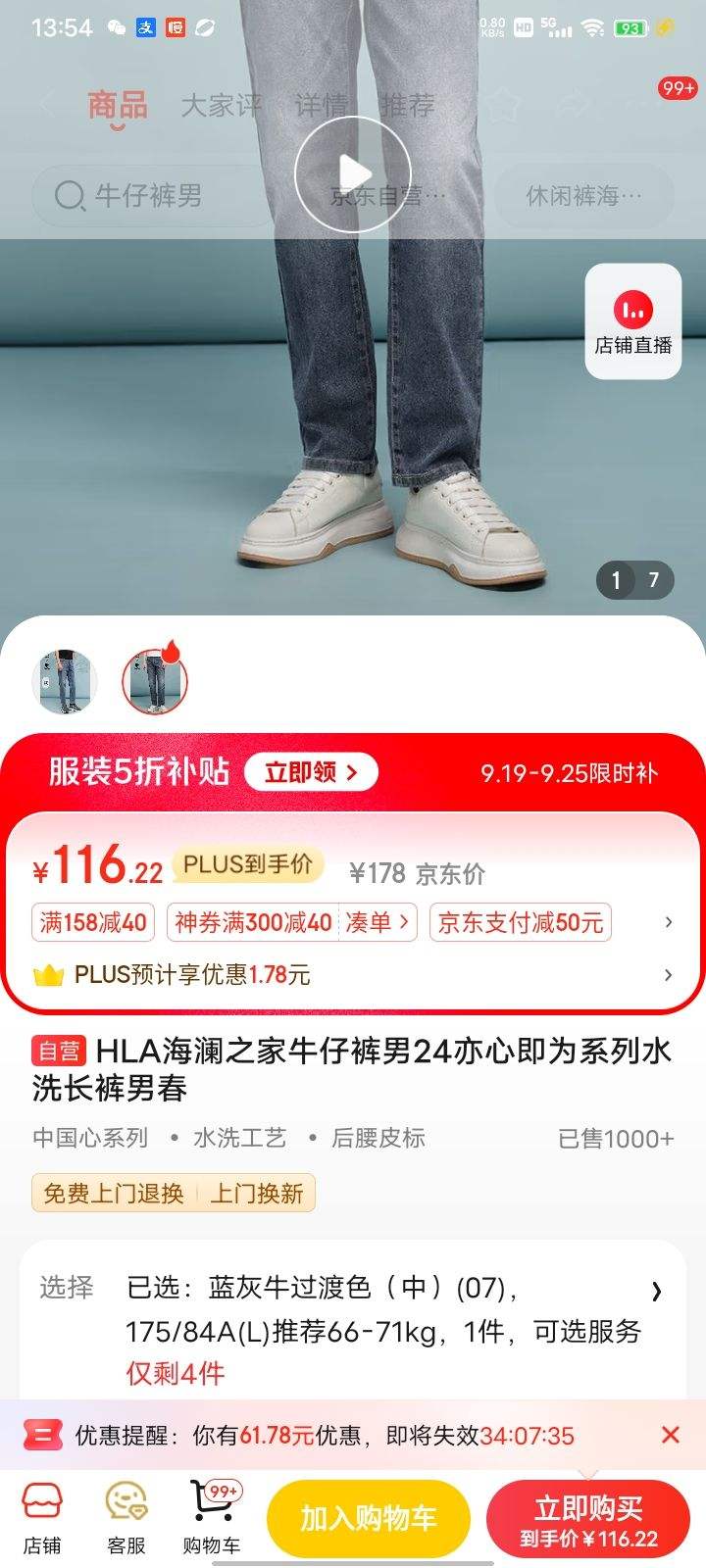Image resolution: width=706 pixels, height=1568 pixels.
Task: Tap the 免费上门退换 service tag
Action: pos(114,1193)
